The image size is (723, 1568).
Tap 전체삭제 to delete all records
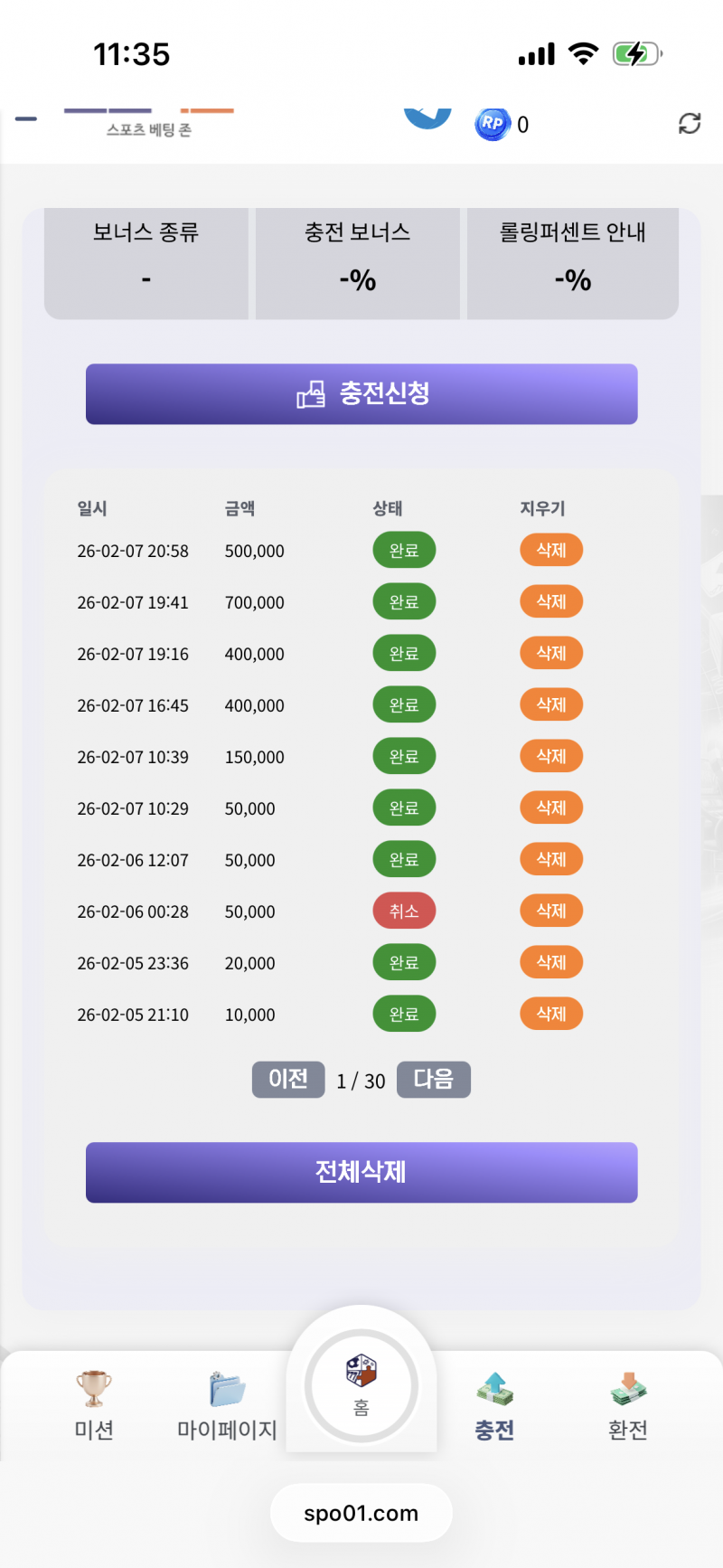(361, 1172)
